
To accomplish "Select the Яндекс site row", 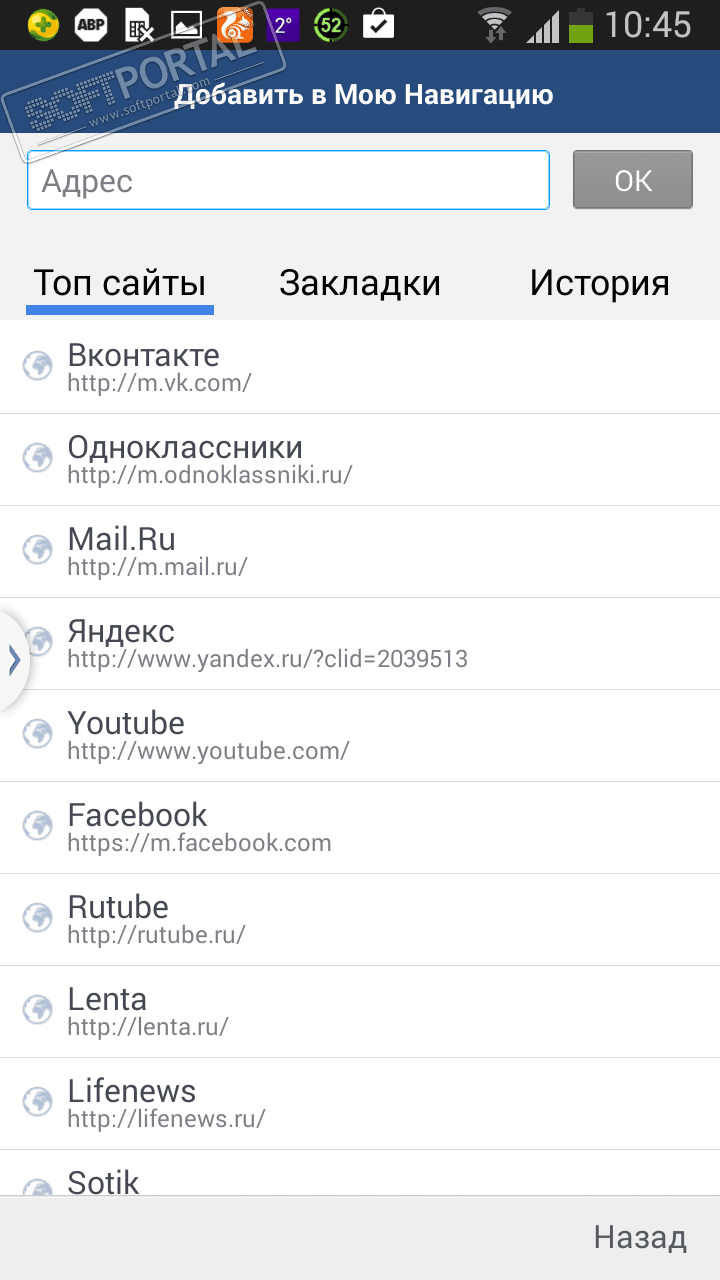I will pos(360,643).
